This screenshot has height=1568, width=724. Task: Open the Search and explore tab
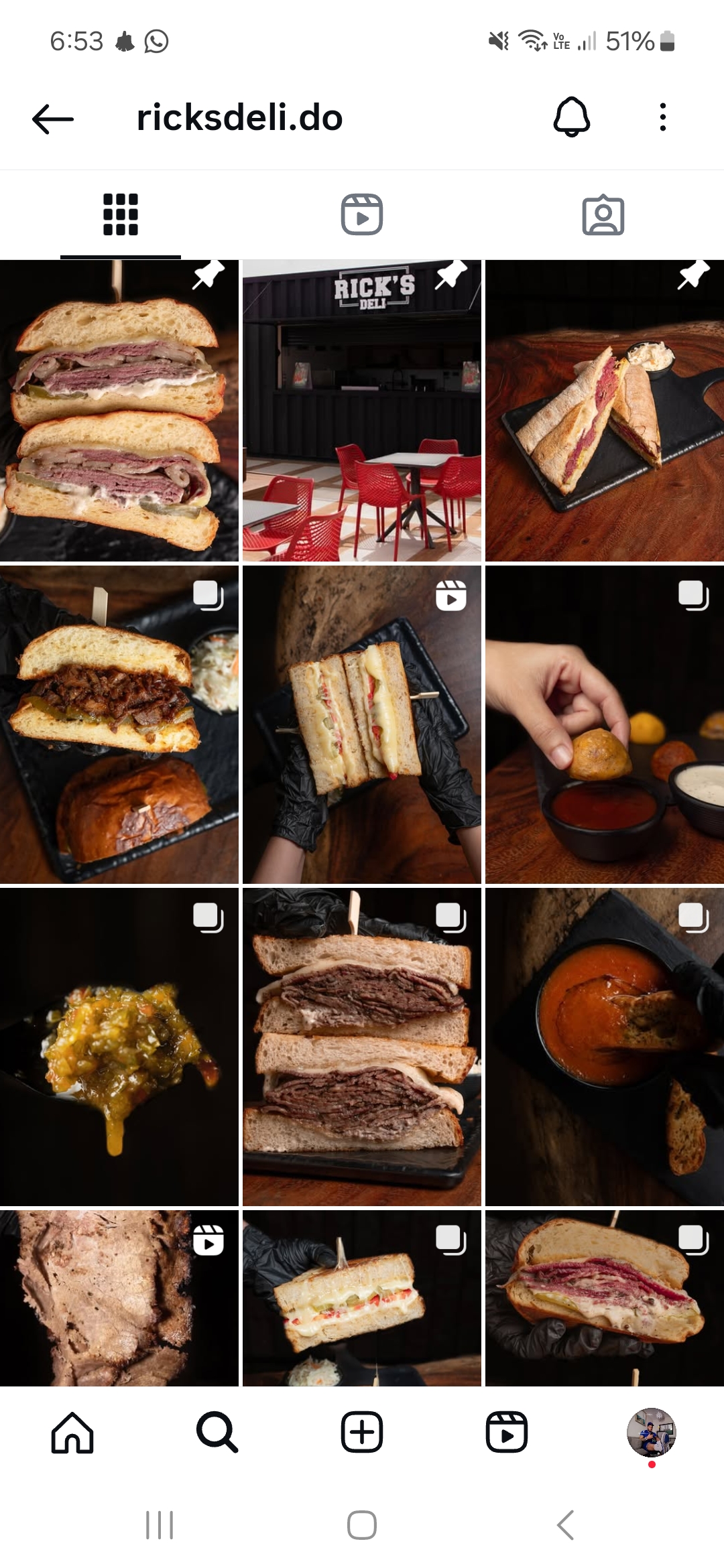pyautogui.click(x=217, y=1433)
